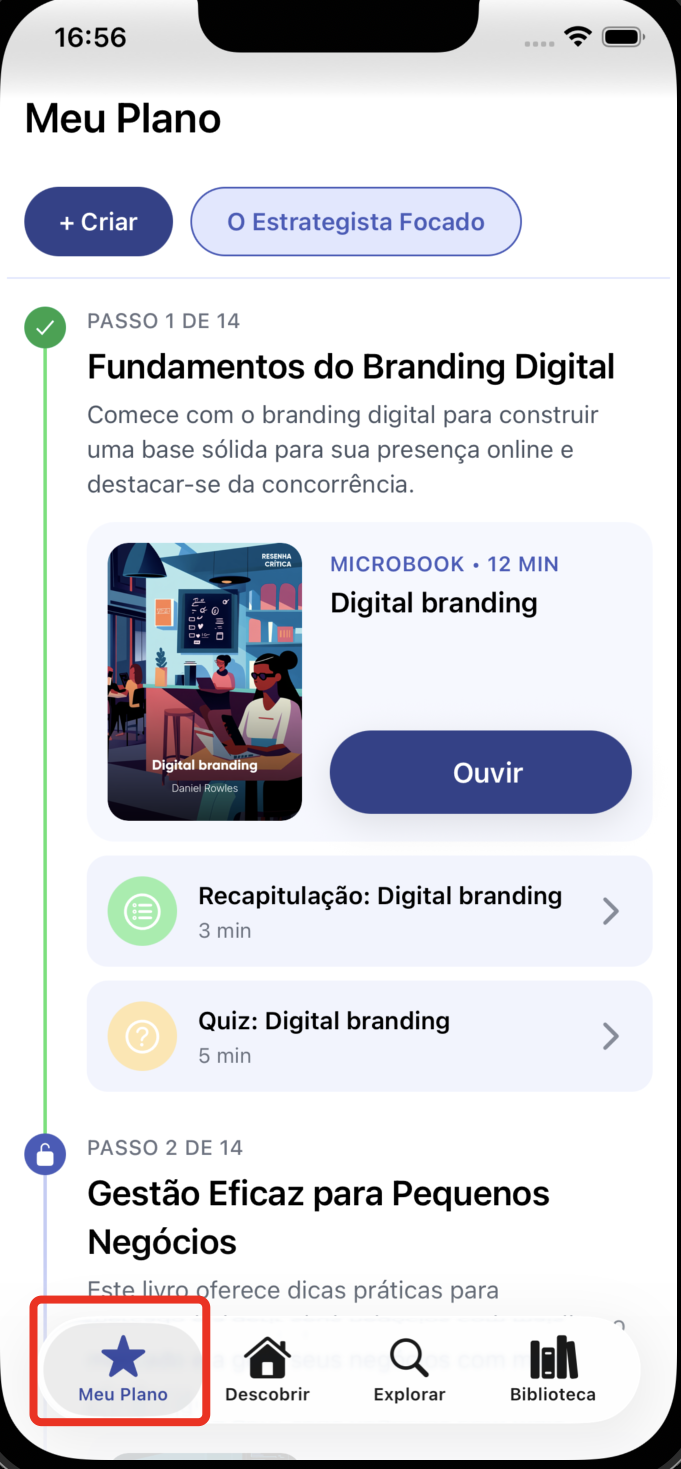Open Recapitulação: Digital branding
The width and height of the screenshot is (681, 1469).
(369, 911)
